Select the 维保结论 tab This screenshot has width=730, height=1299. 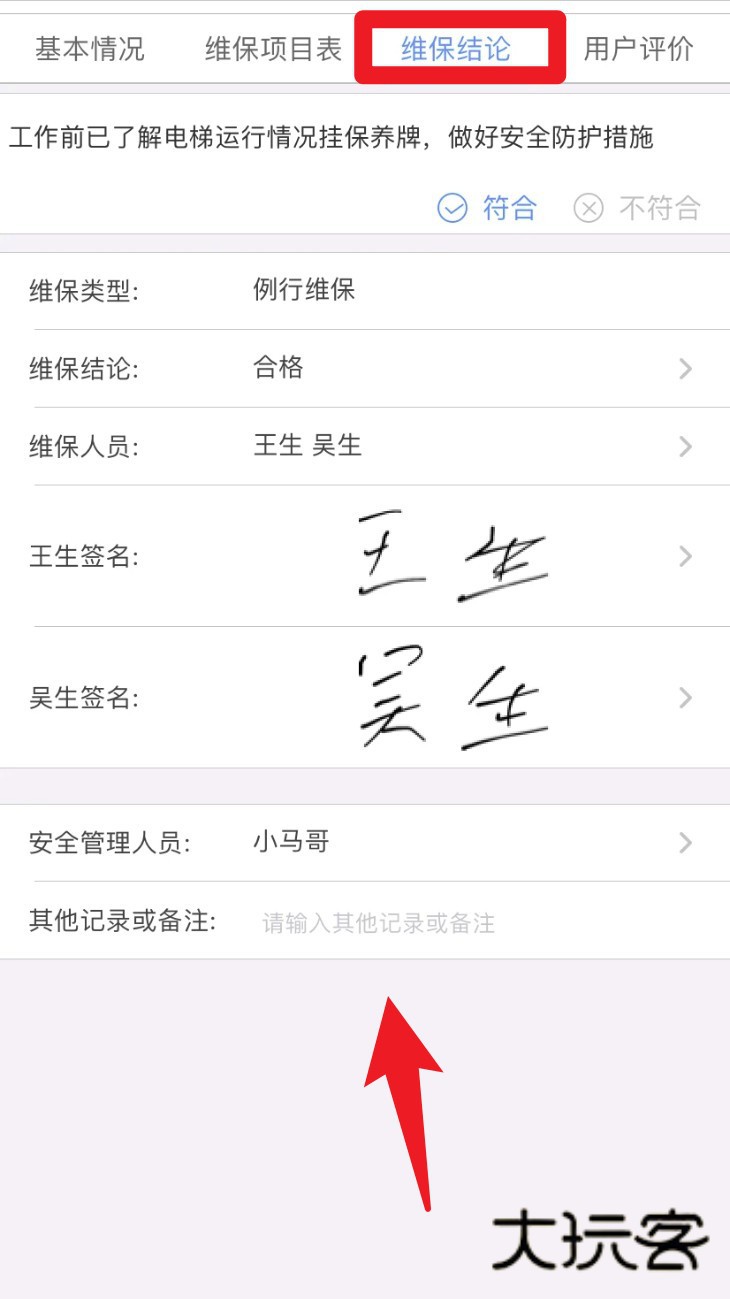456,48
